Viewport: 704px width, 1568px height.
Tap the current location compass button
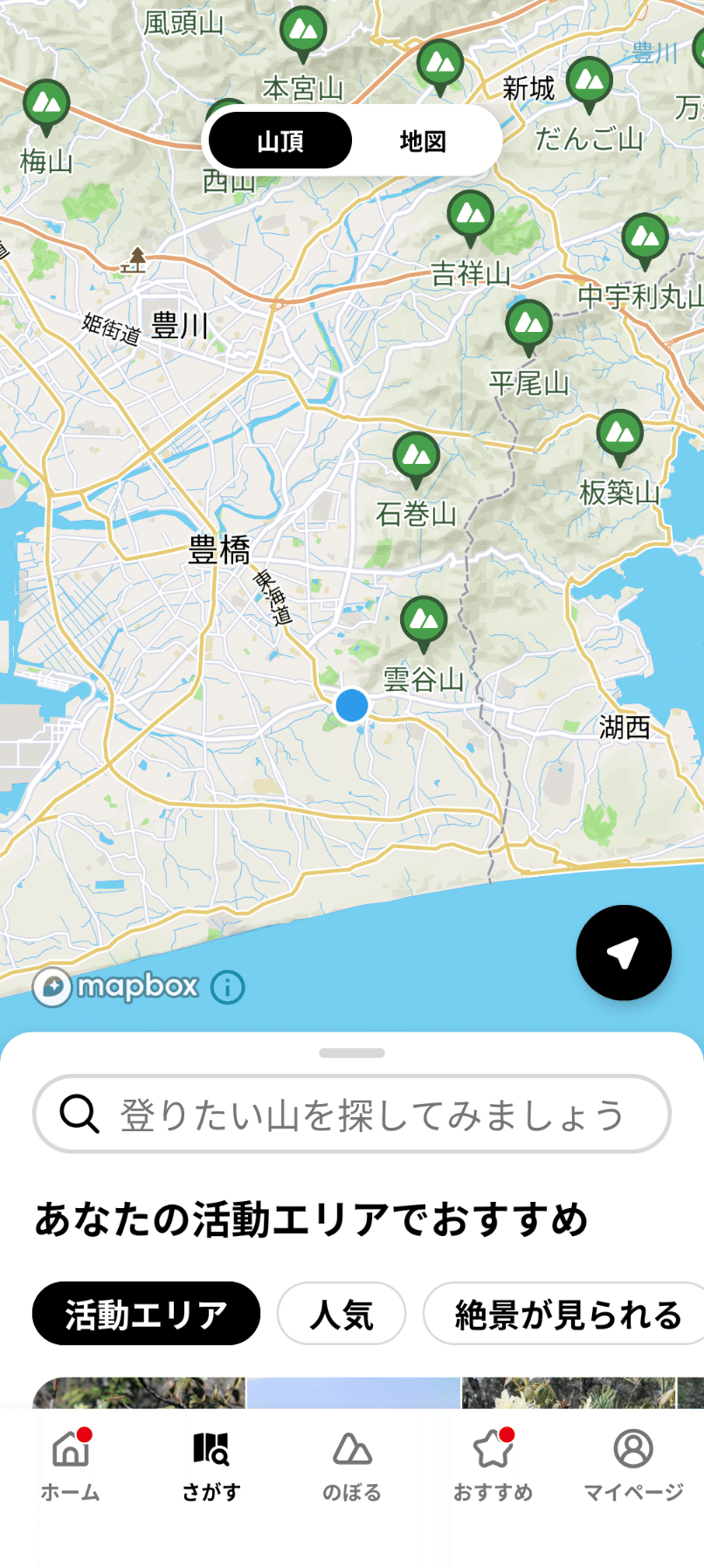[x=624, y=952]
